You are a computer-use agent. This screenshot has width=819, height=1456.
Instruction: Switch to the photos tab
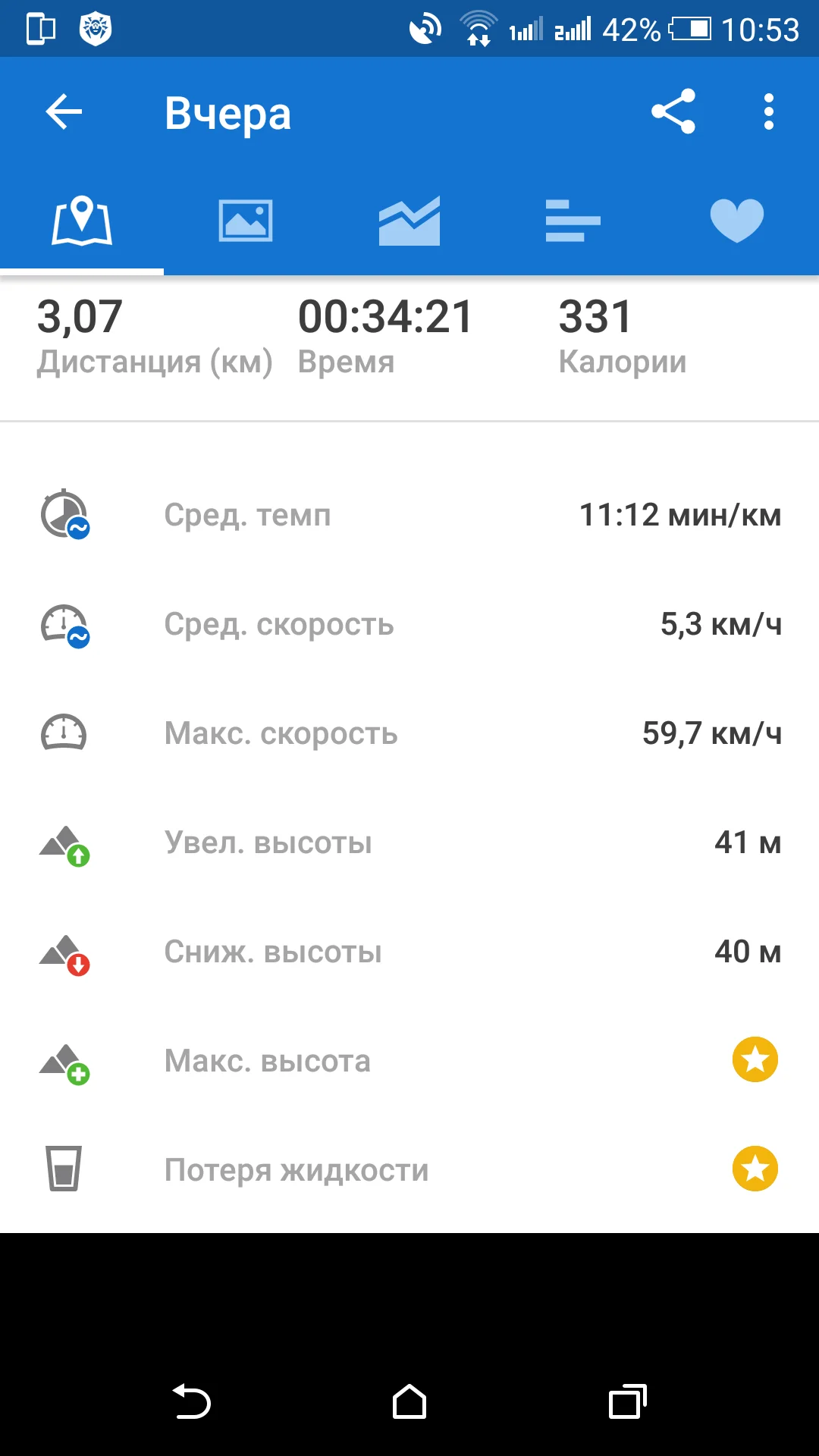pyautogui.click(x=246, y=221)
